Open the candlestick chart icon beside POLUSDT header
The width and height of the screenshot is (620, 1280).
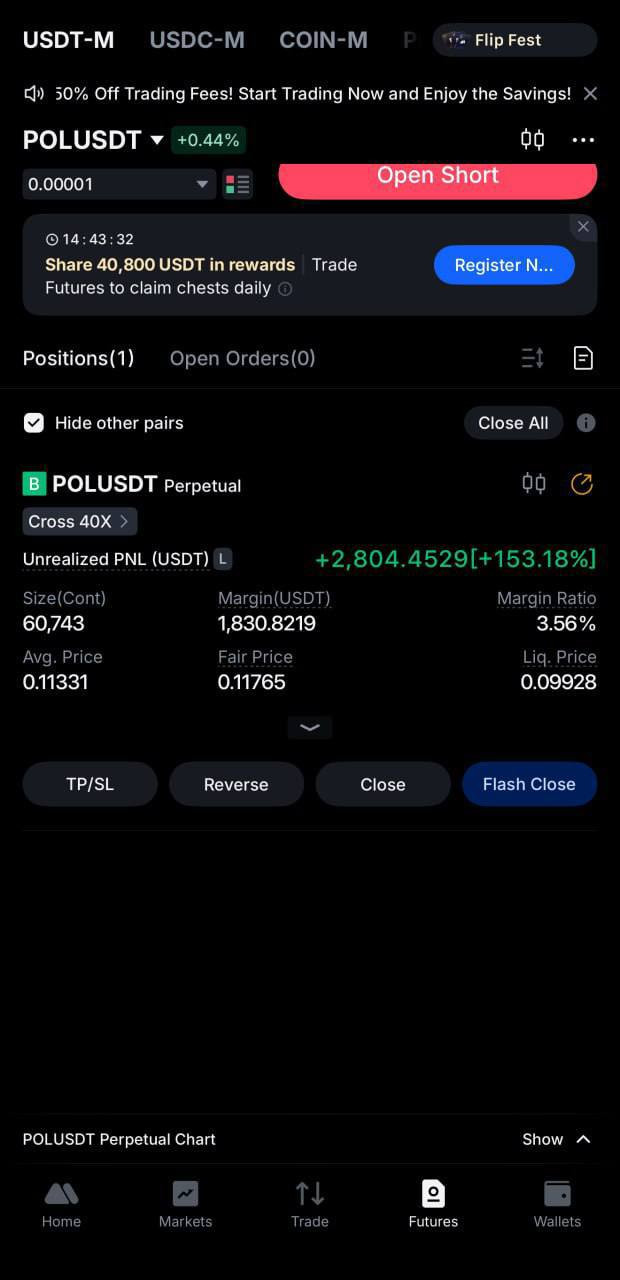coord(532,140)
